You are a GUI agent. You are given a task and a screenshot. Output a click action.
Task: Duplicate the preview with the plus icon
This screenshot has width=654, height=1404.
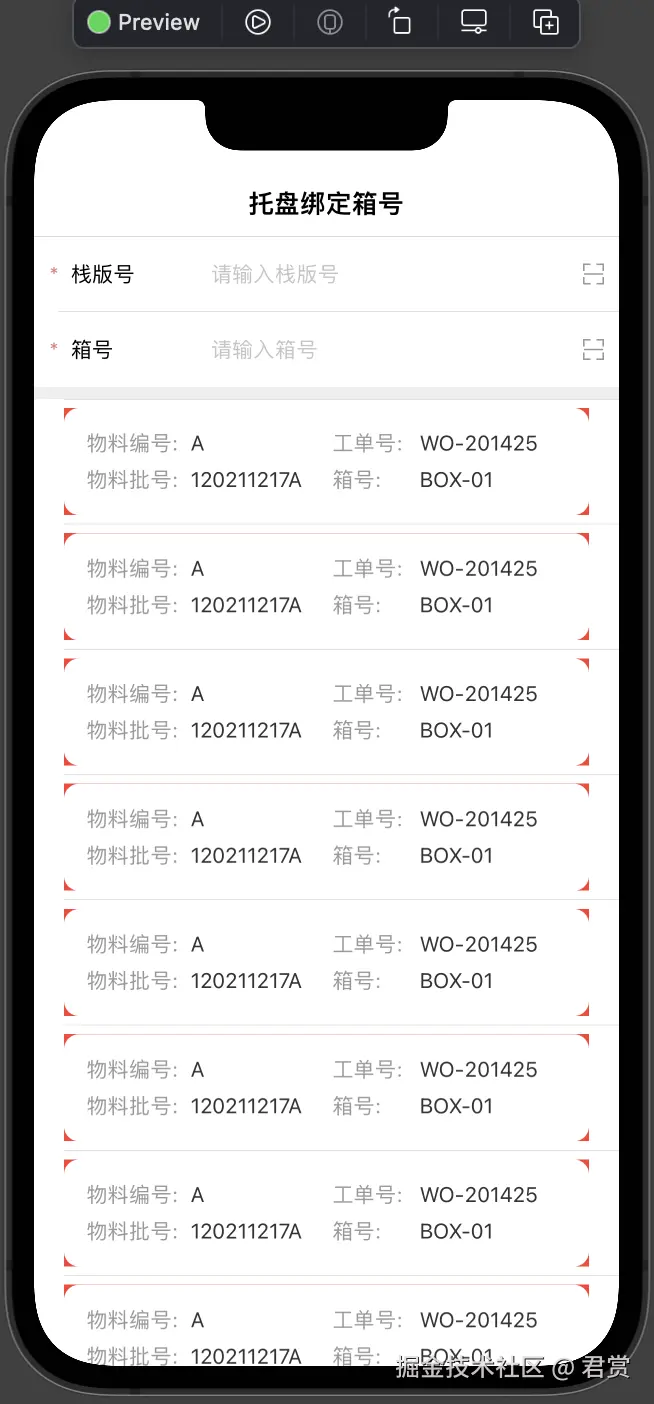[x=546, y=22]
